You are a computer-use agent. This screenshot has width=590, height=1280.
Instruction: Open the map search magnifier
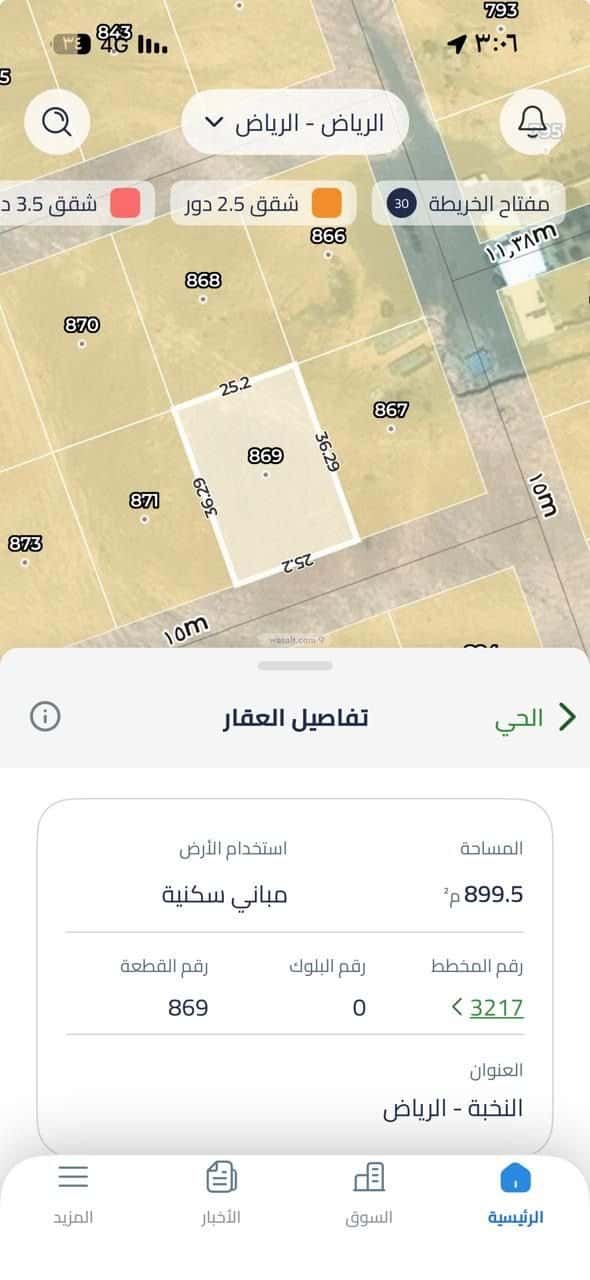coord(56,122)
